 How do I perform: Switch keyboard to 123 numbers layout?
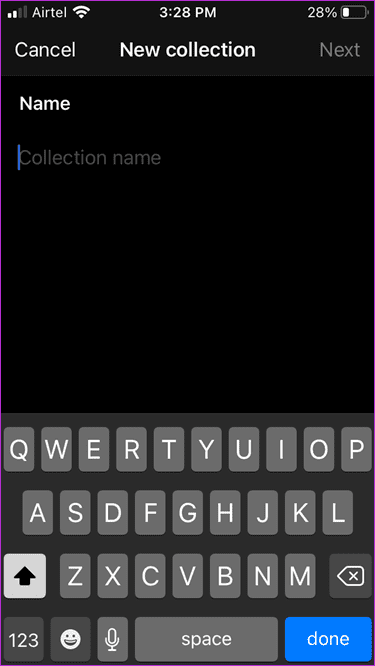point(23,639)
